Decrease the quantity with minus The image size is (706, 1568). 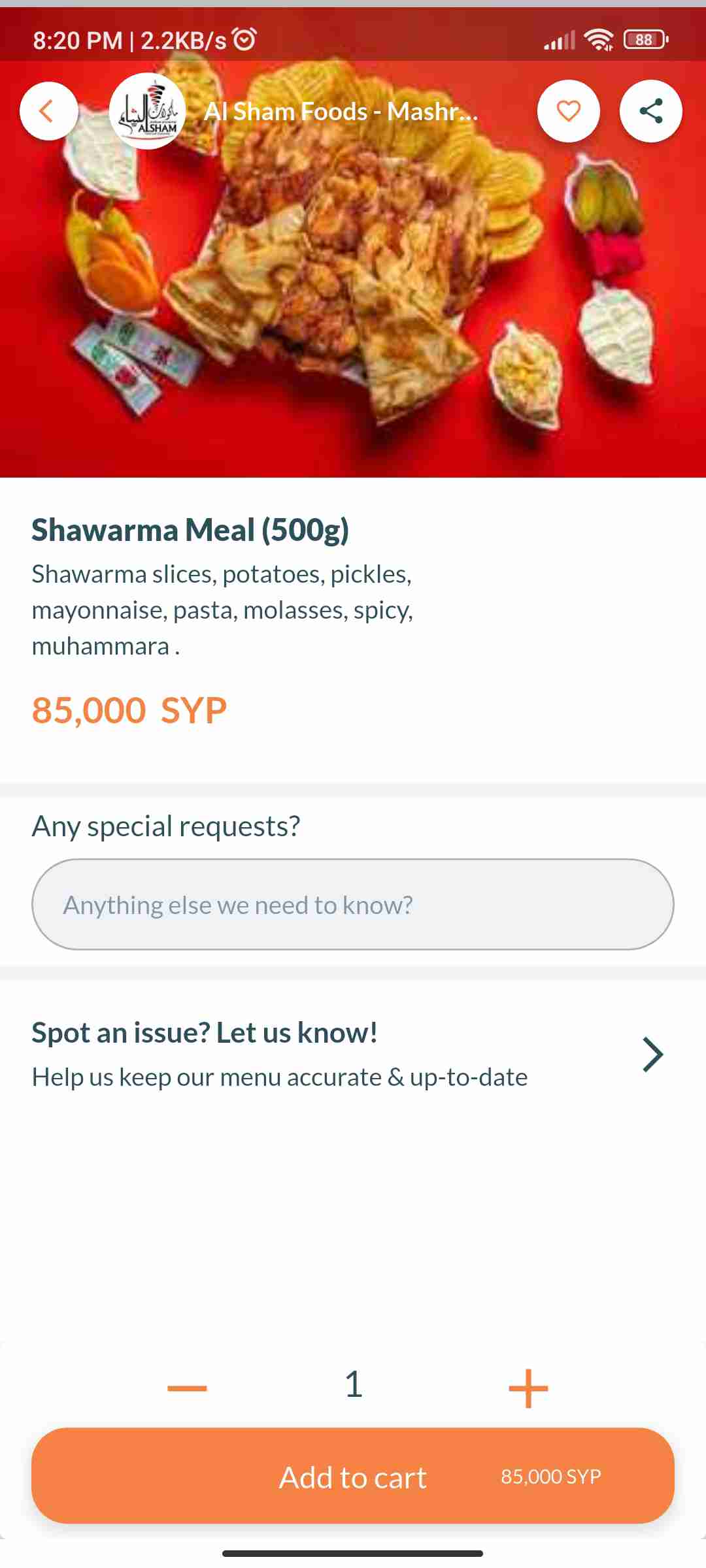coord(187,1388)
